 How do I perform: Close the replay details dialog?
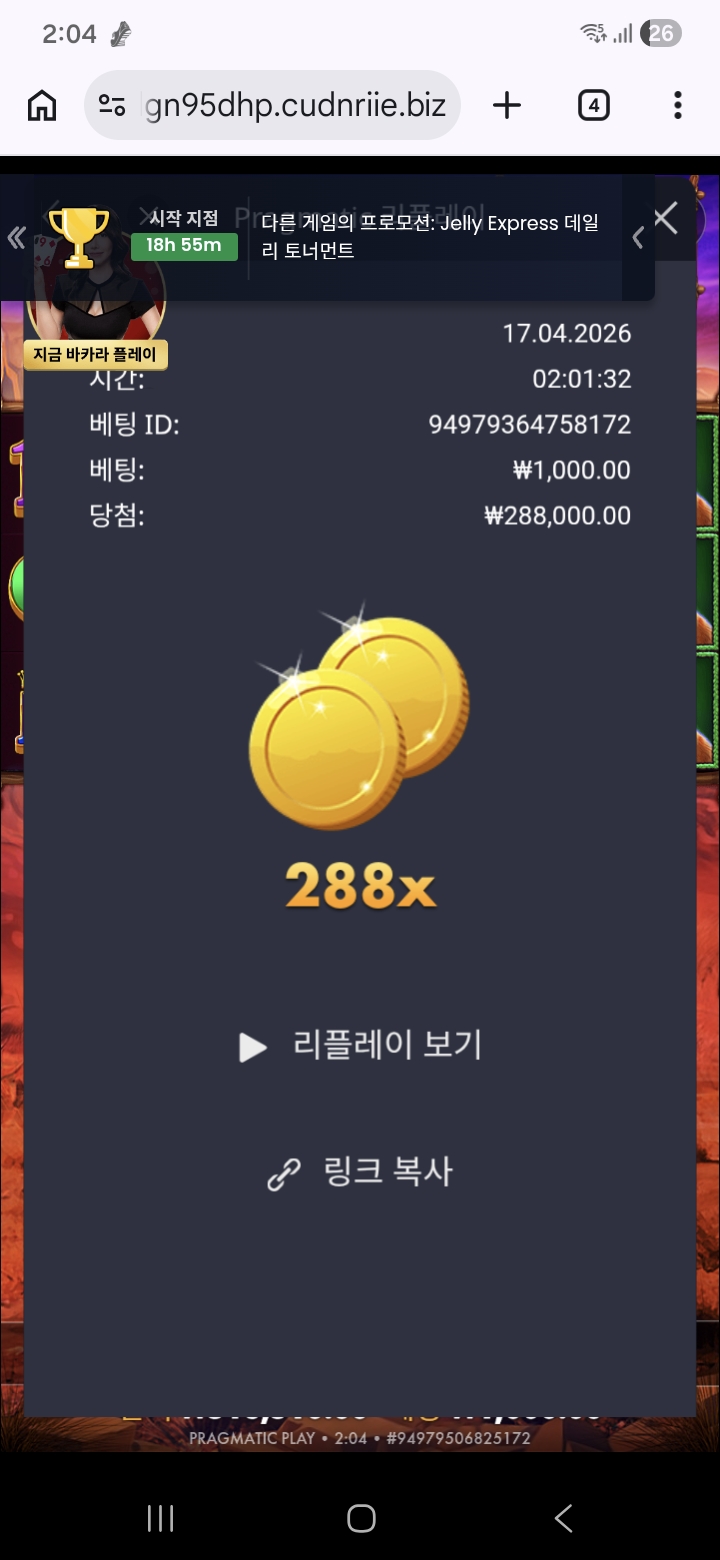tap(665, 218)
